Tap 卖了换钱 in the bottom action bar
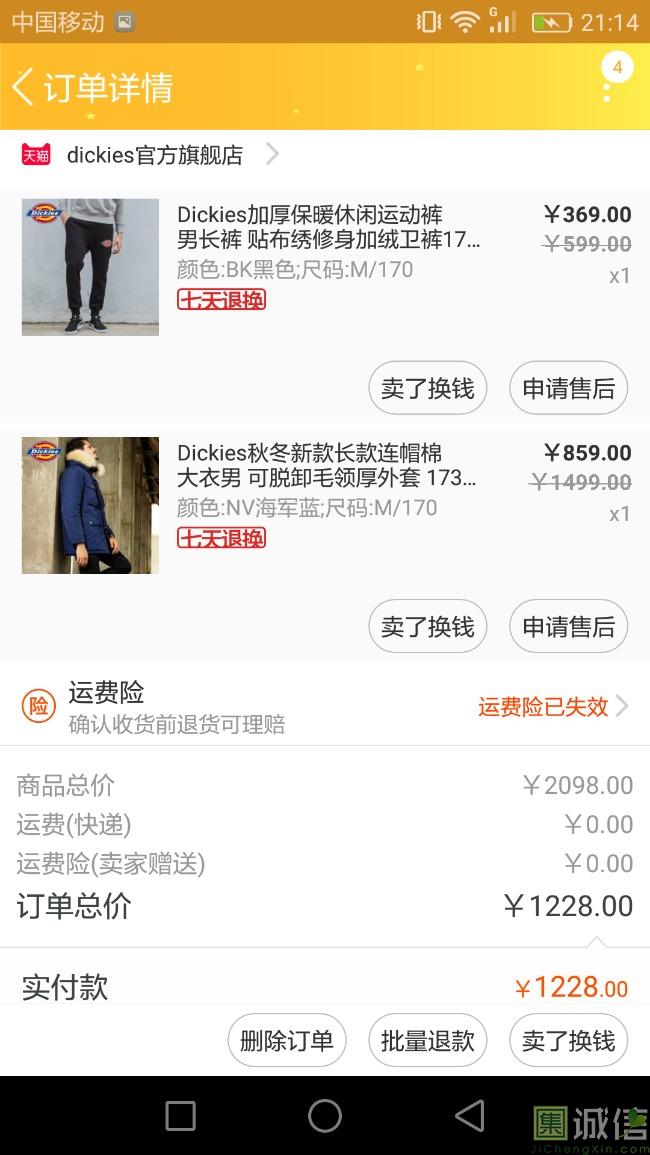650x1155 pixels. coord(568,1040)
